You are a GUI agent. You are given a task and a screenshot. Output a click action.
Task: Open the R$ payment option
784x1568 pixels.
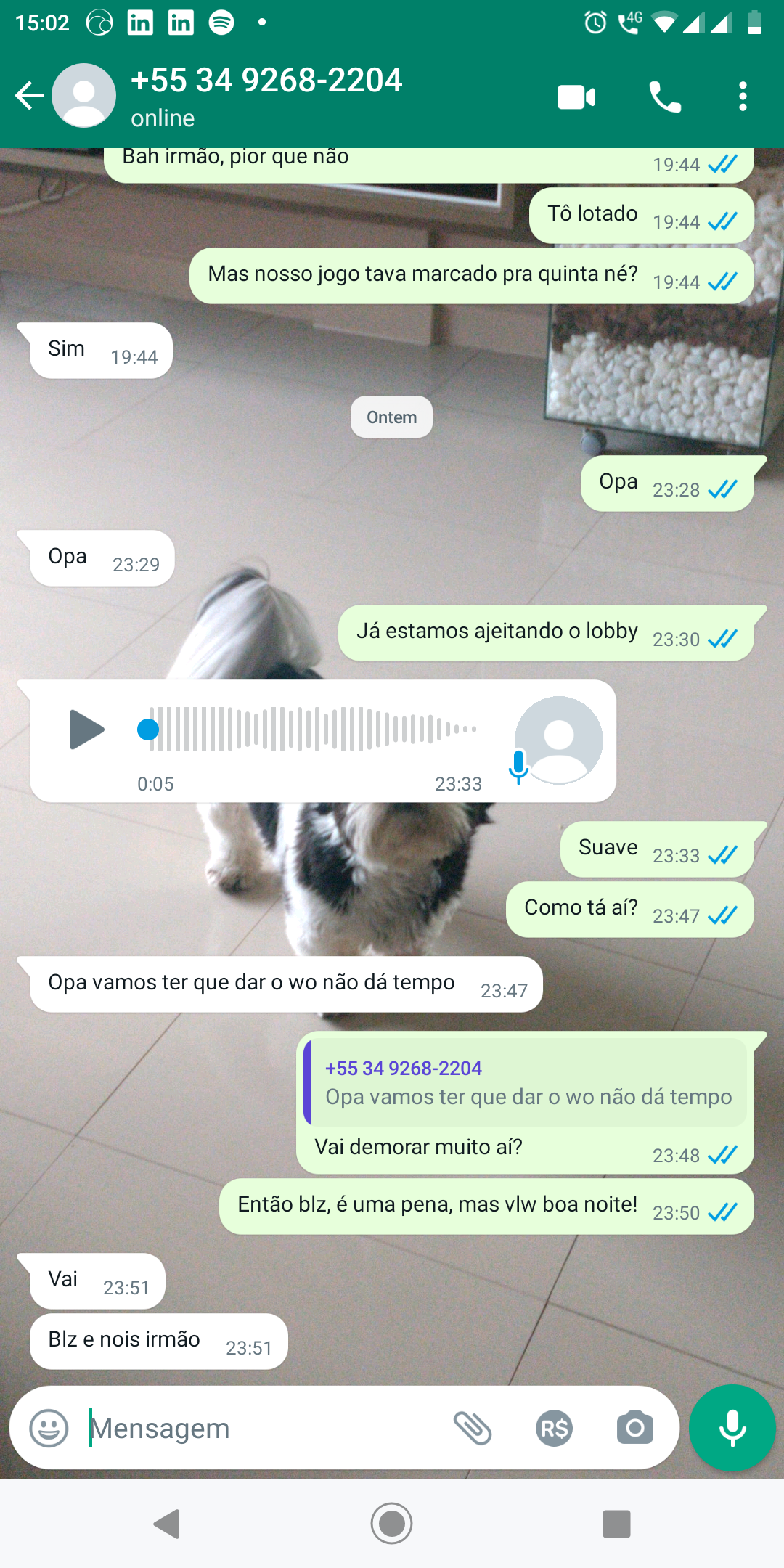pos(555,1429)
